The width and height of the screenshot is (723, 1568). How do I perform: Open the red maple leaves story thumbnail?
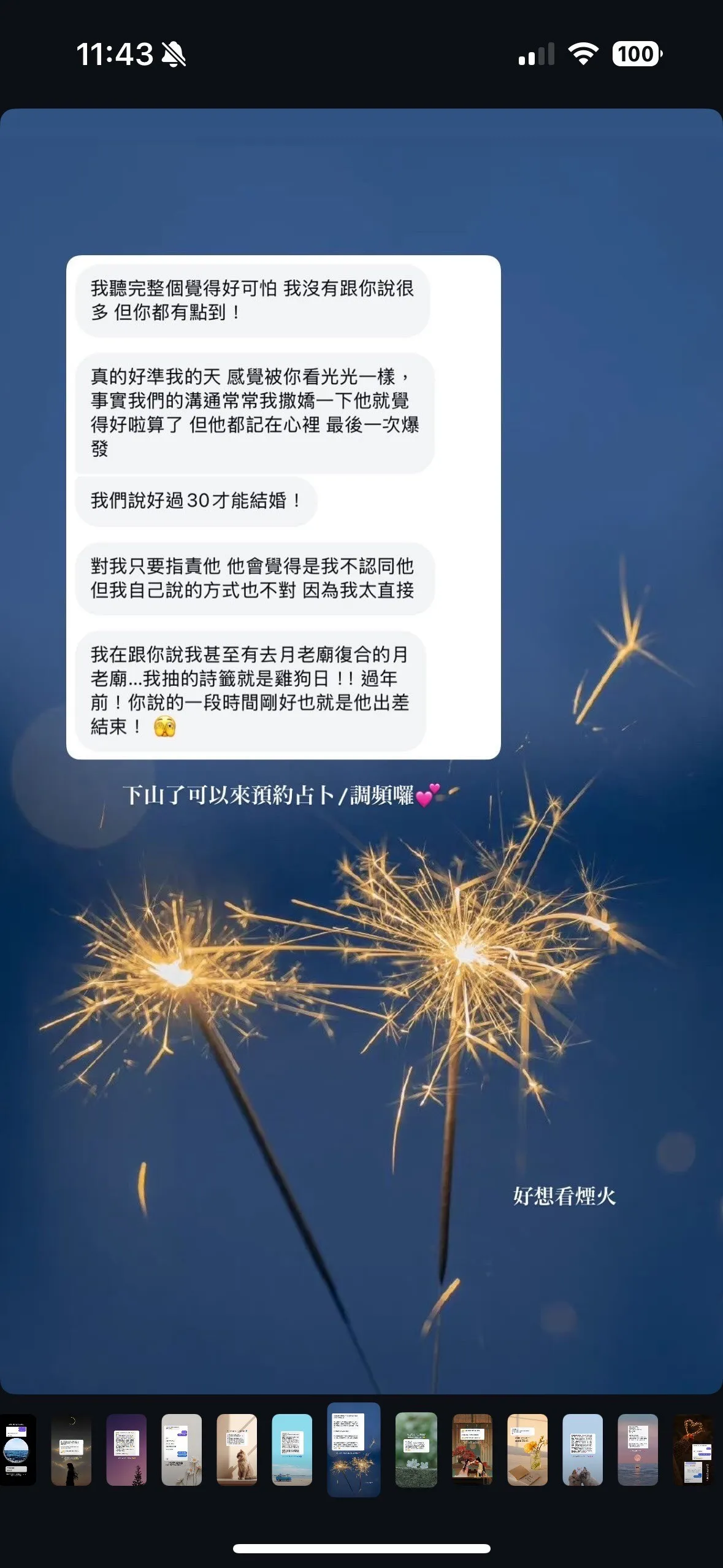(472, 1450)
